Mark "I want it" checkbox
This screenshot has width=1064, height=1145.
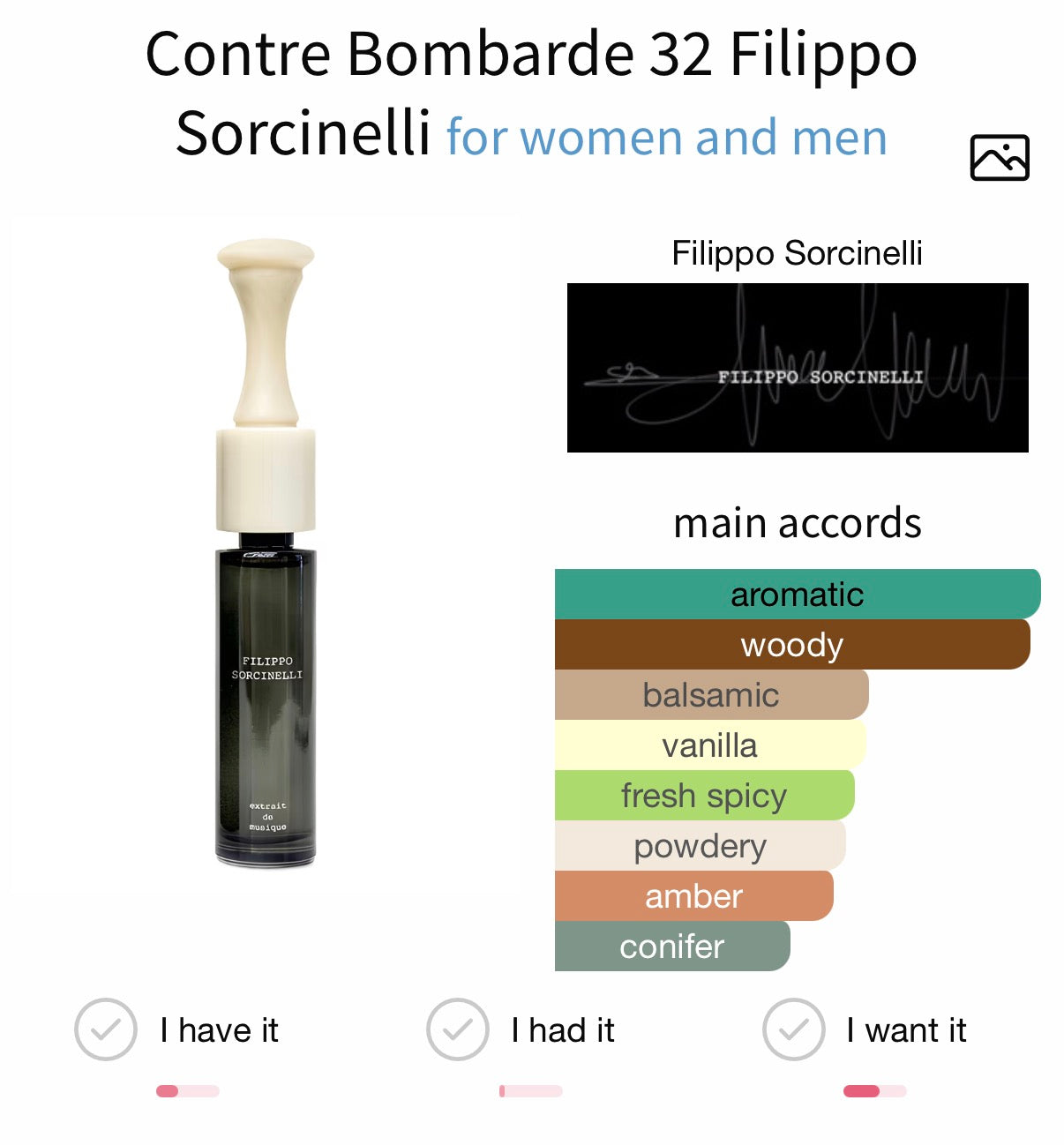click(793, 1029)
